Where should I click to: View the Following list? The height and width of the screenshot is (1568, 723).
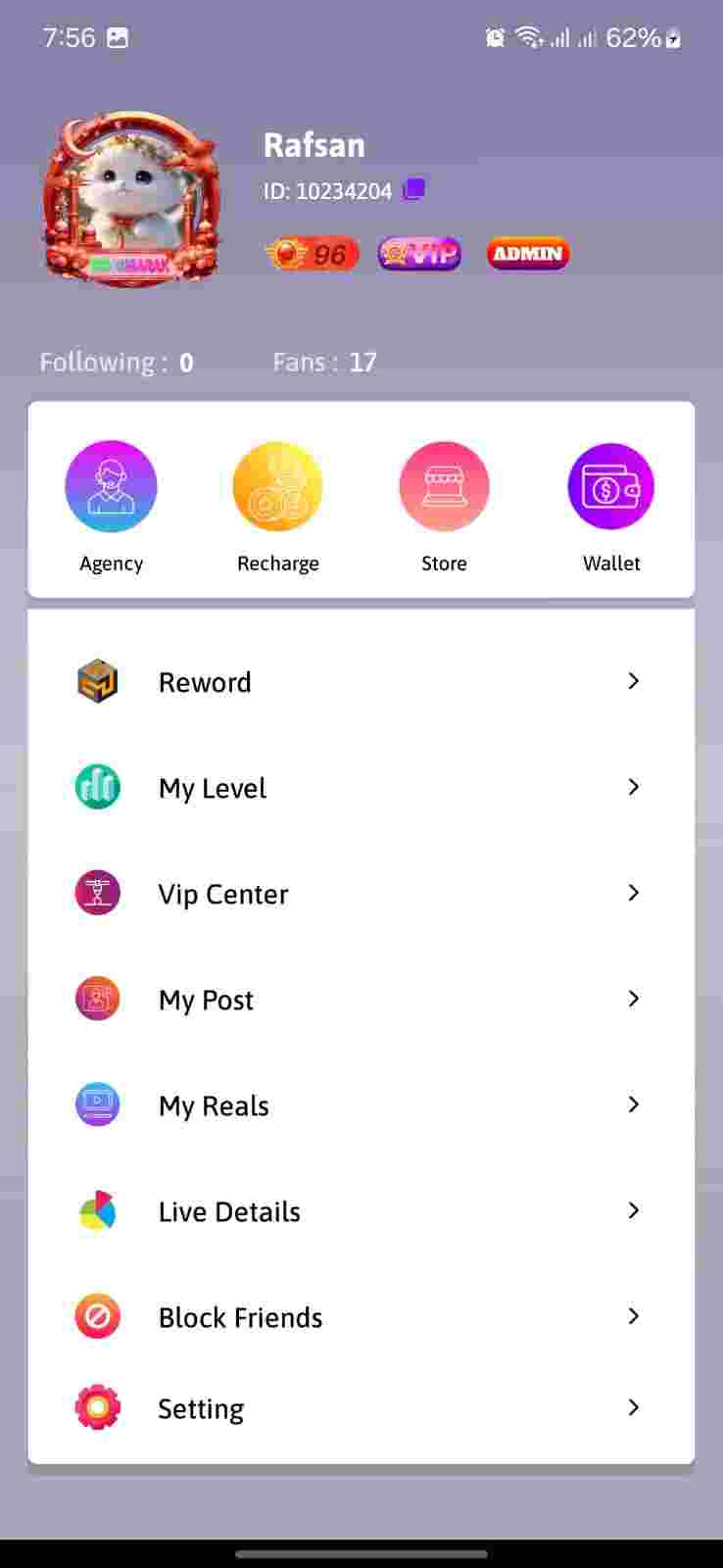click(116, 363)
